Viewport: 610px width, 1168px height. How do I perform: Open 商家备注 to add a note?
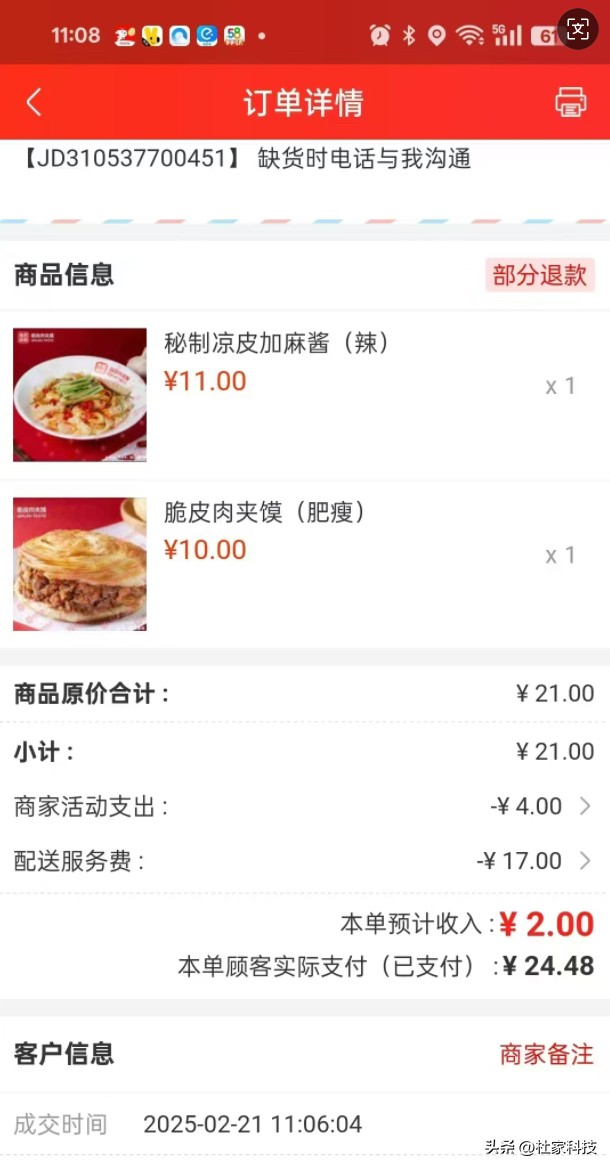click(546, 1053)
